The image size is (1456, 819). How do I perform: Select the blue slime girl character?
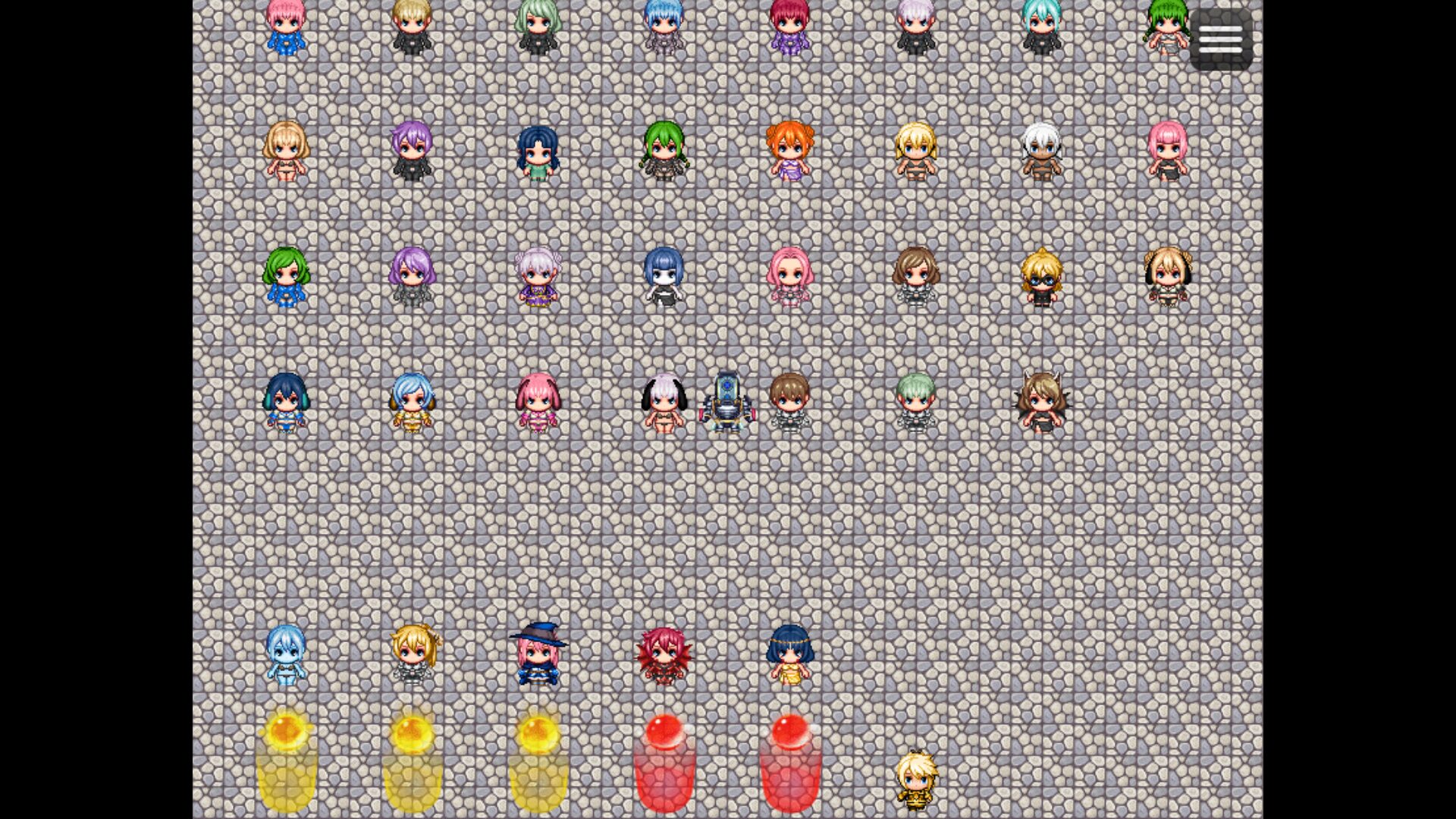pos(286,656)
